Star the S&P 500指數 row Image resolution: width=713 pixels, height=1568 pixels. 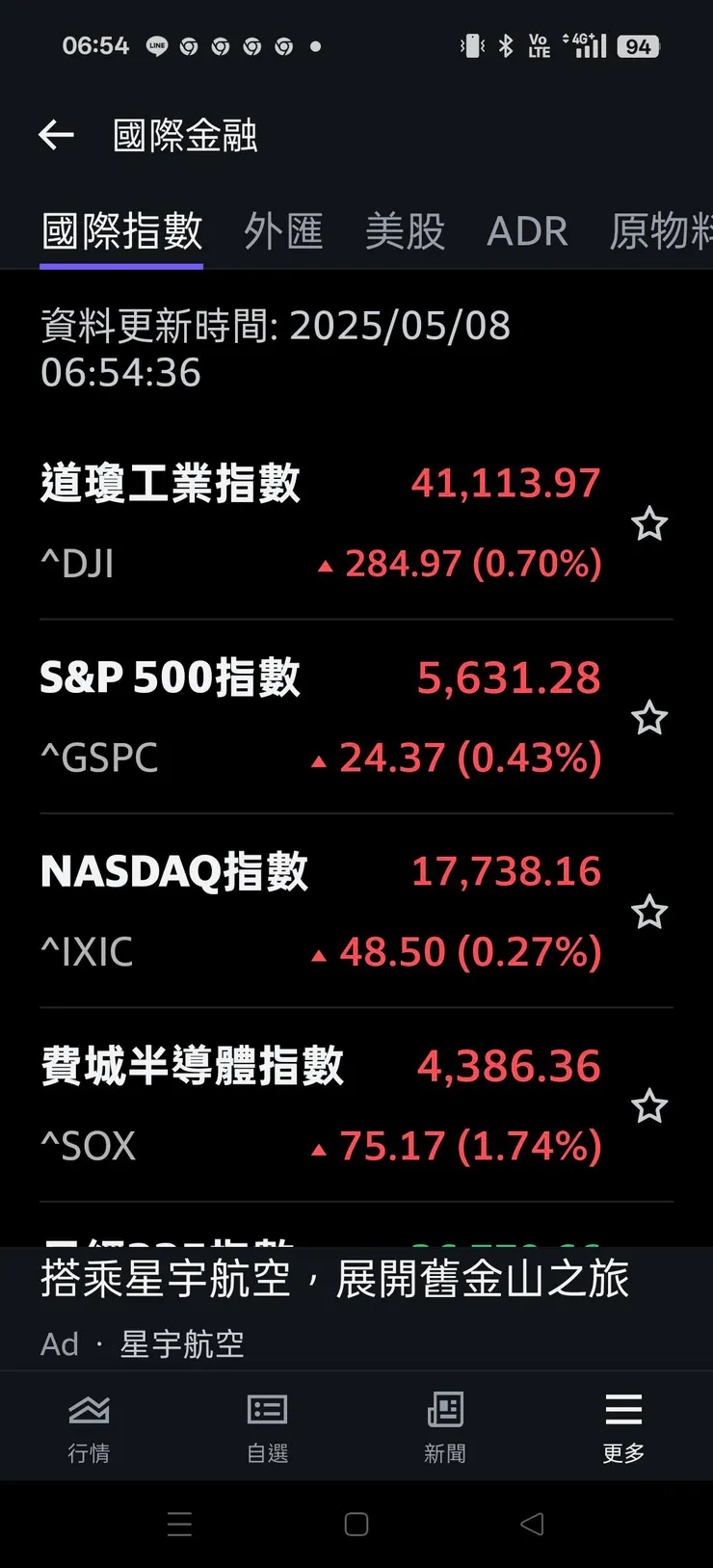pyautogui.click(x=649, y=718)
